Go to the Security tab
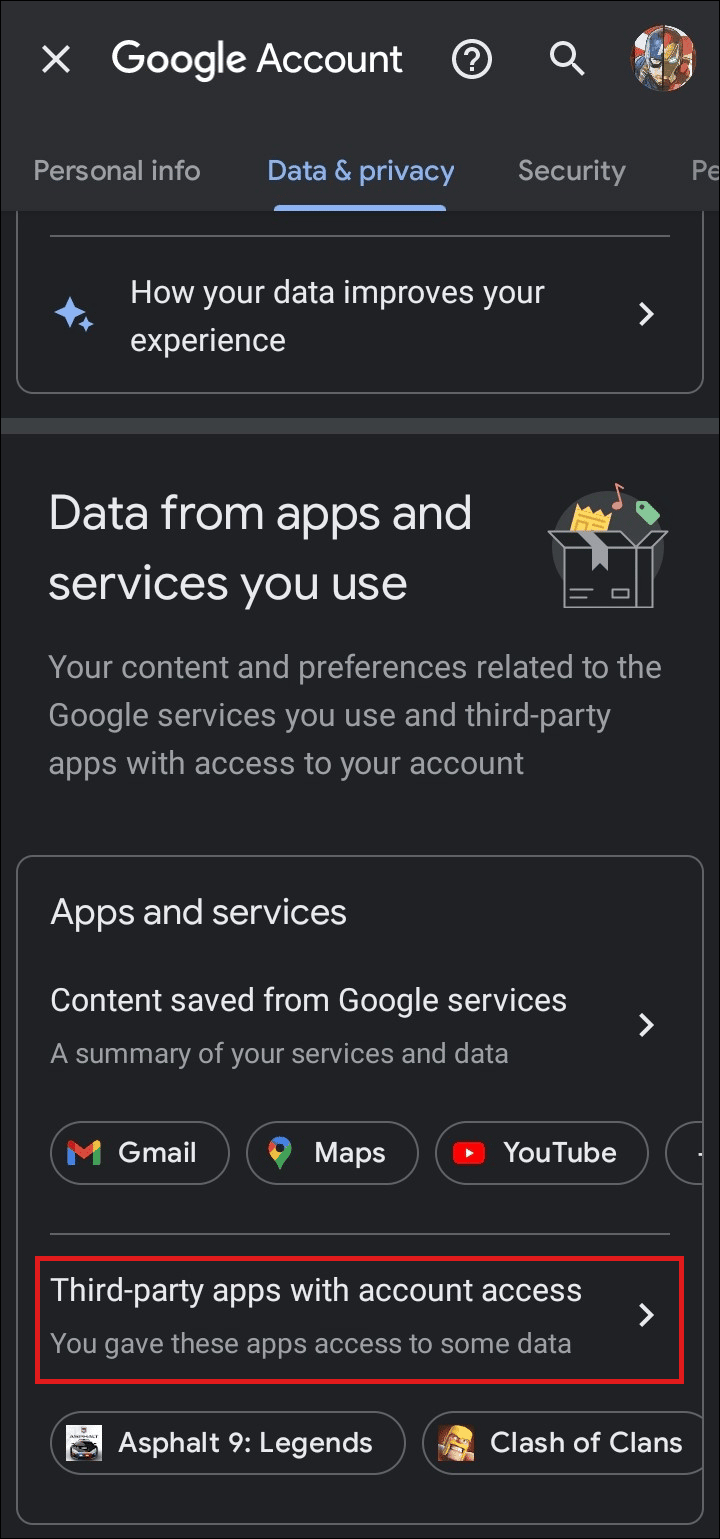 pyautogui.click(x=572, y=171)
